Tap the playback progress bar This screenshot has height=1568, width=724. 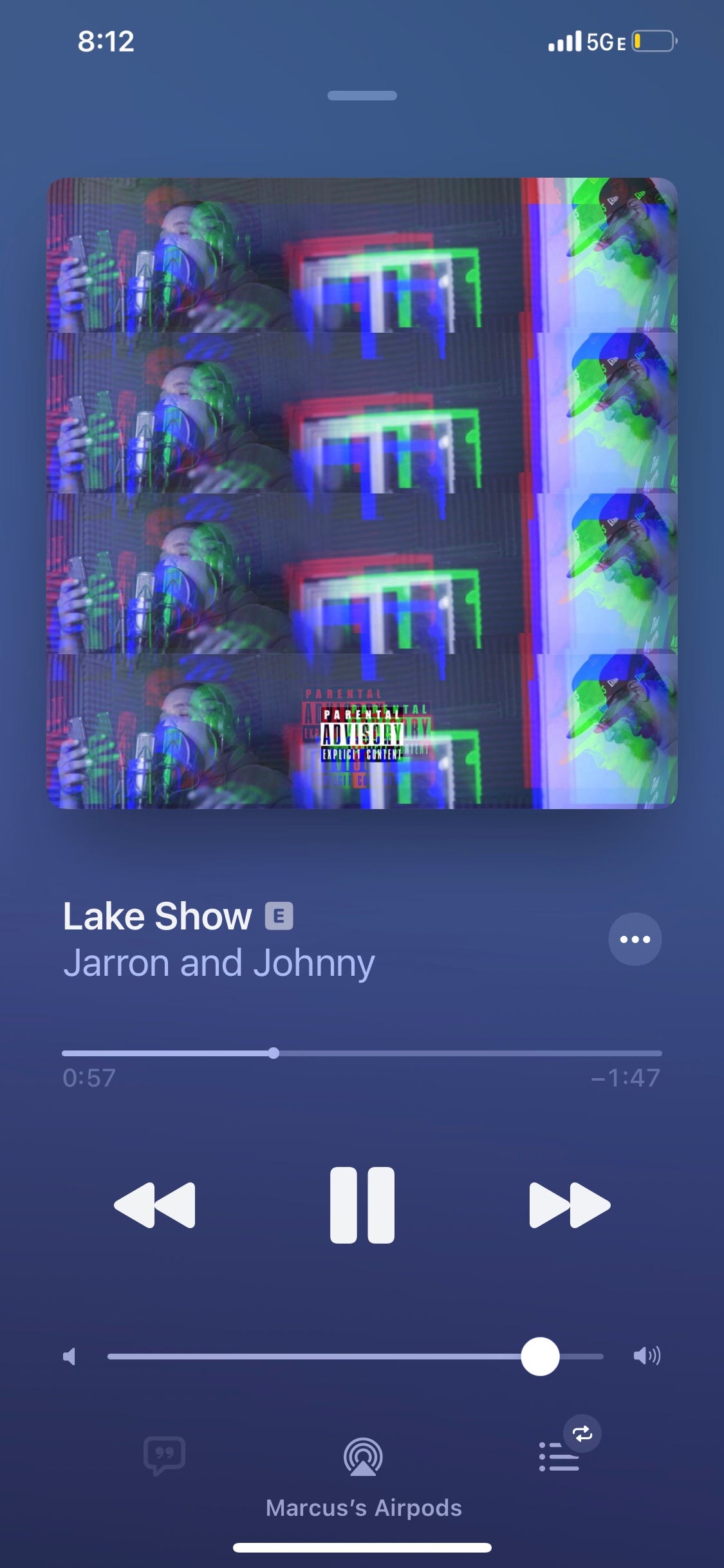pyautogui.click(x=362, y=1053)
